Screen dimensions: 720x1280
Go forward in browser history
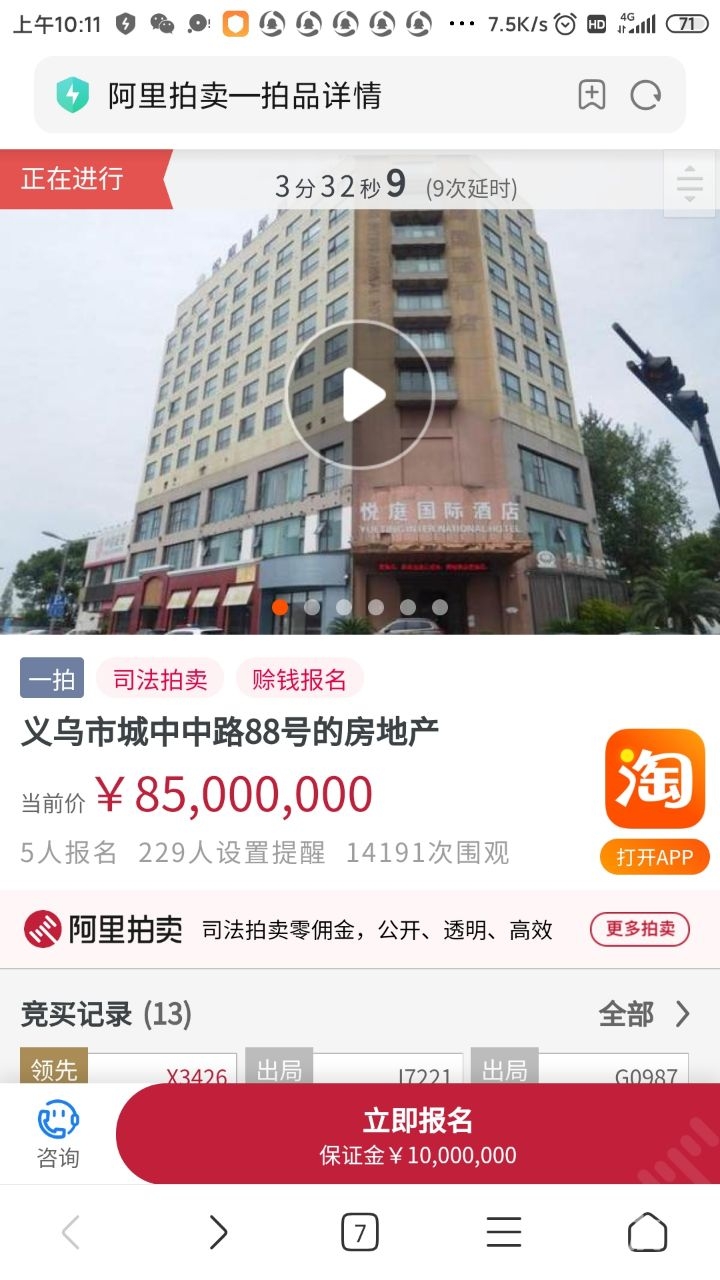pos(217,1232)
